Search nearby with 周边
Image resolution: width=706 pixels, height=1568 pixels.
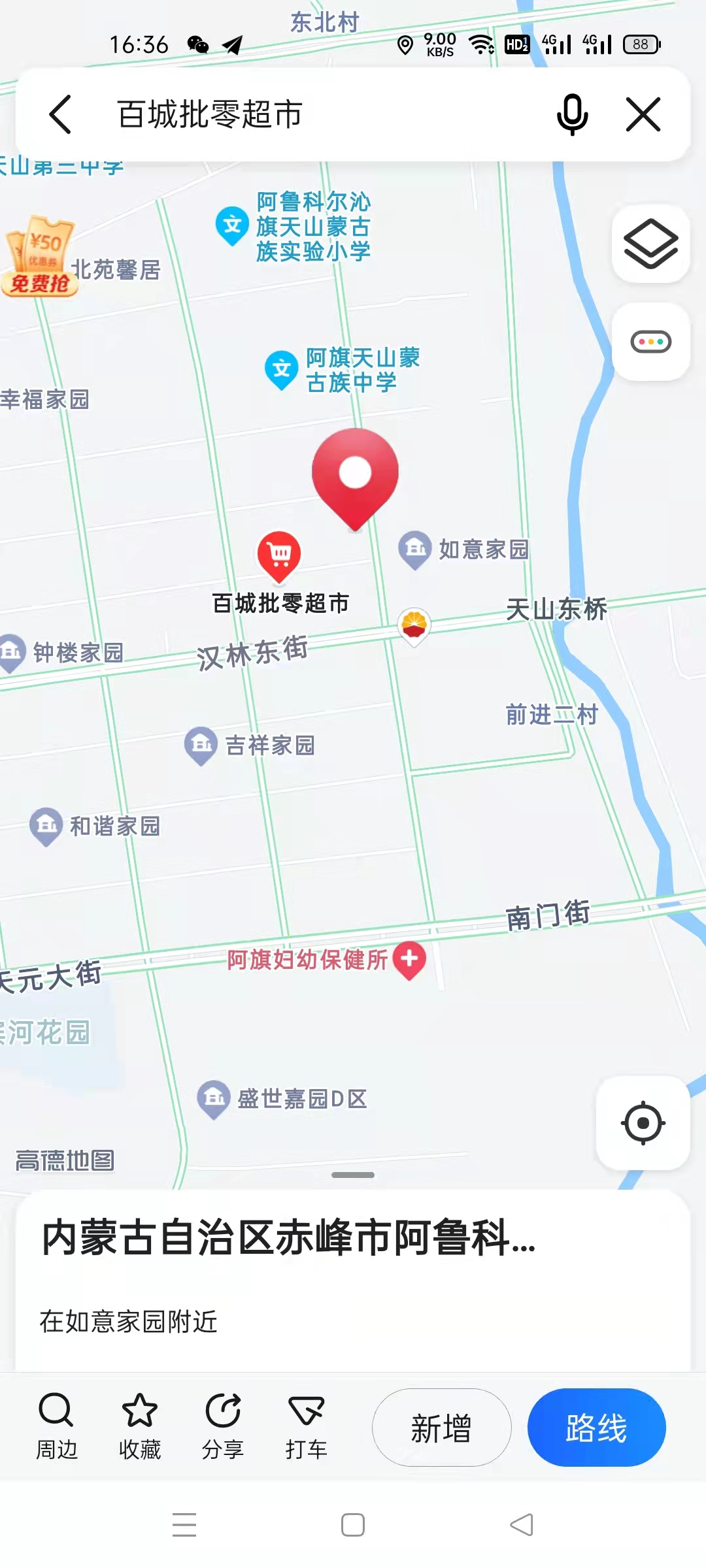[56, 1427]
